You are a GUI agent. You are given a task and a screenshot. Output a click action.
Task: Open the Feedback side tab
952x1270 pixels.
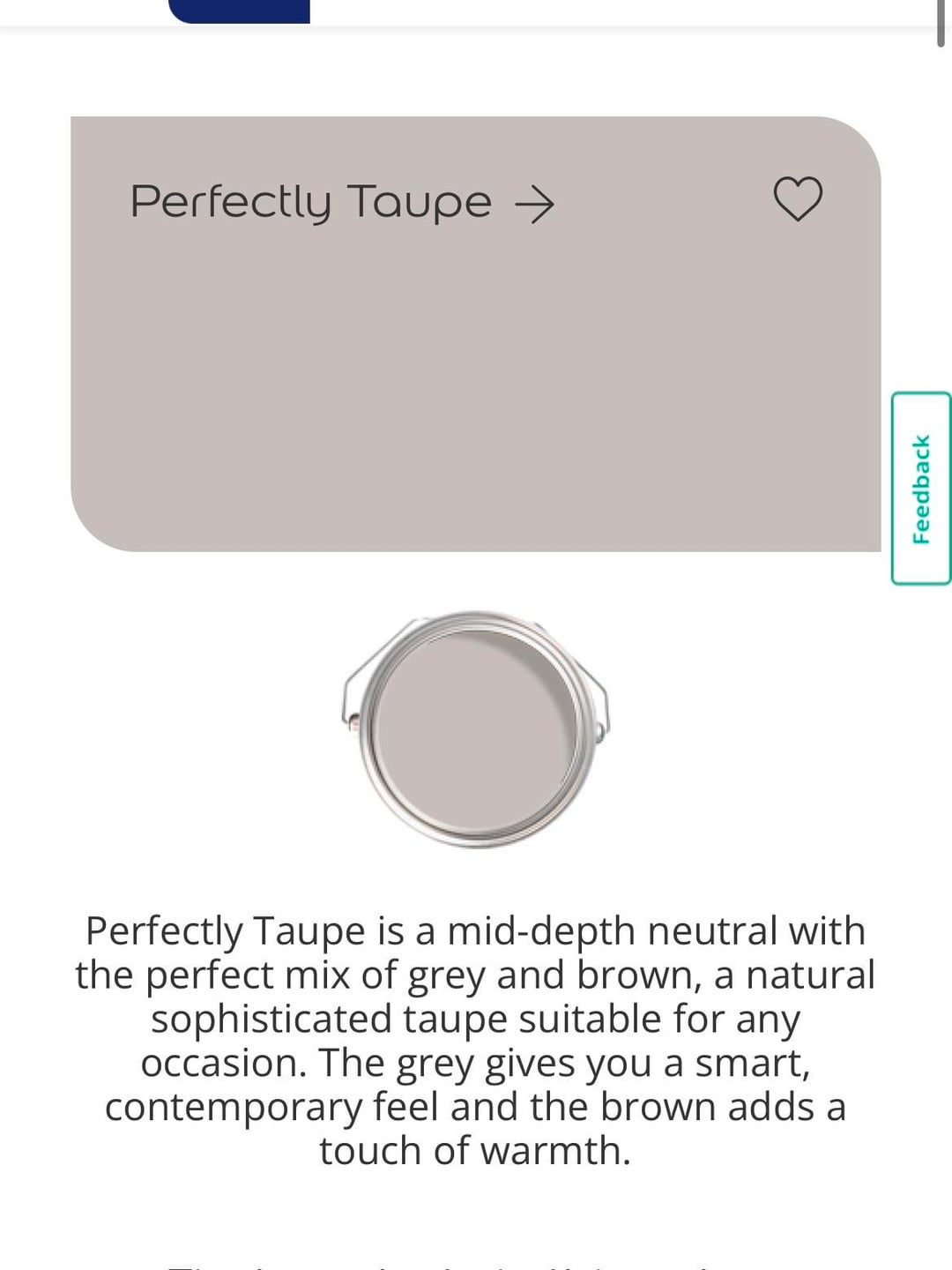[921, 489]
